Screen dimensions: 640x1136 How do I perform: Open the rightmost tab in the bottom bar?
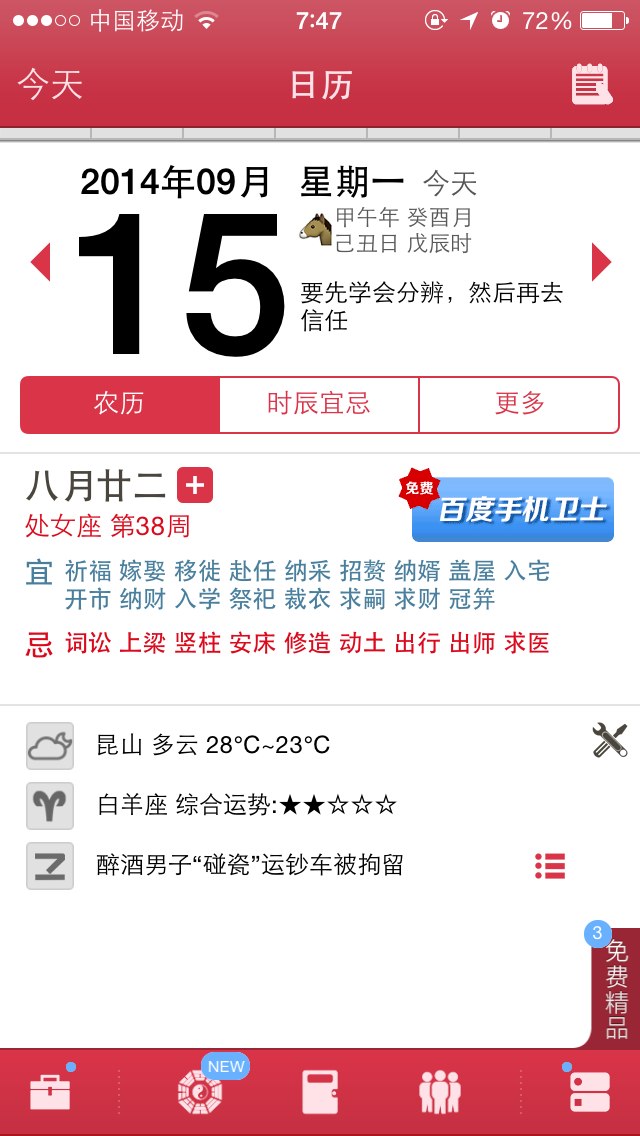[589, 1092]
